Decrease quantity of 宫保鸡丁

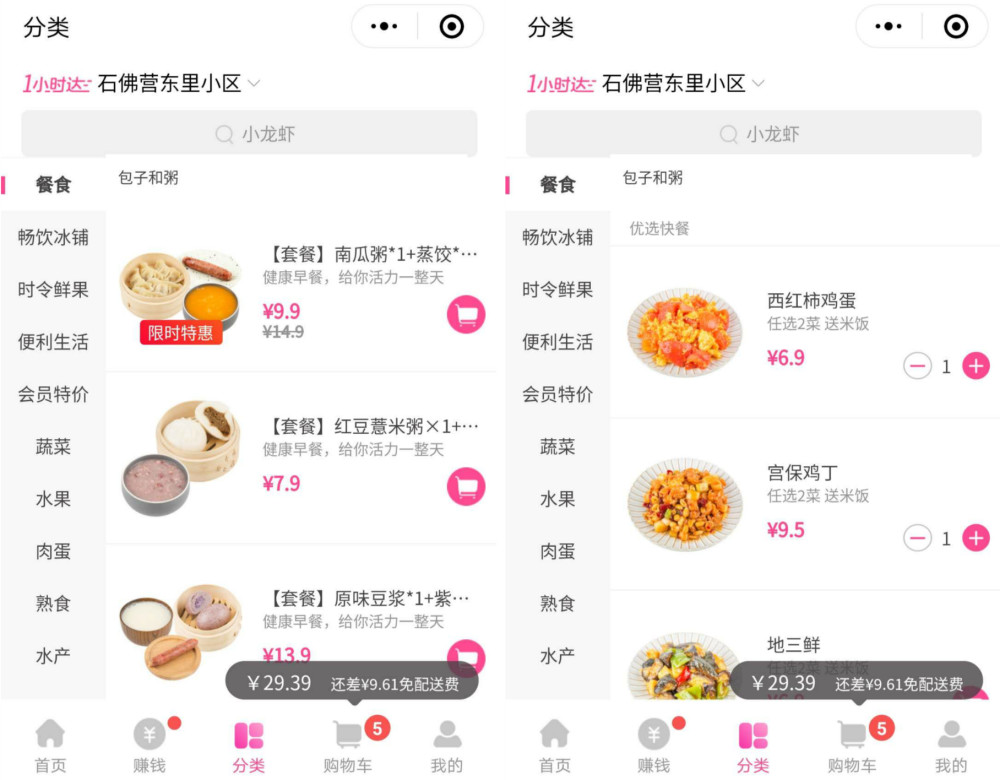click(917, 538)
